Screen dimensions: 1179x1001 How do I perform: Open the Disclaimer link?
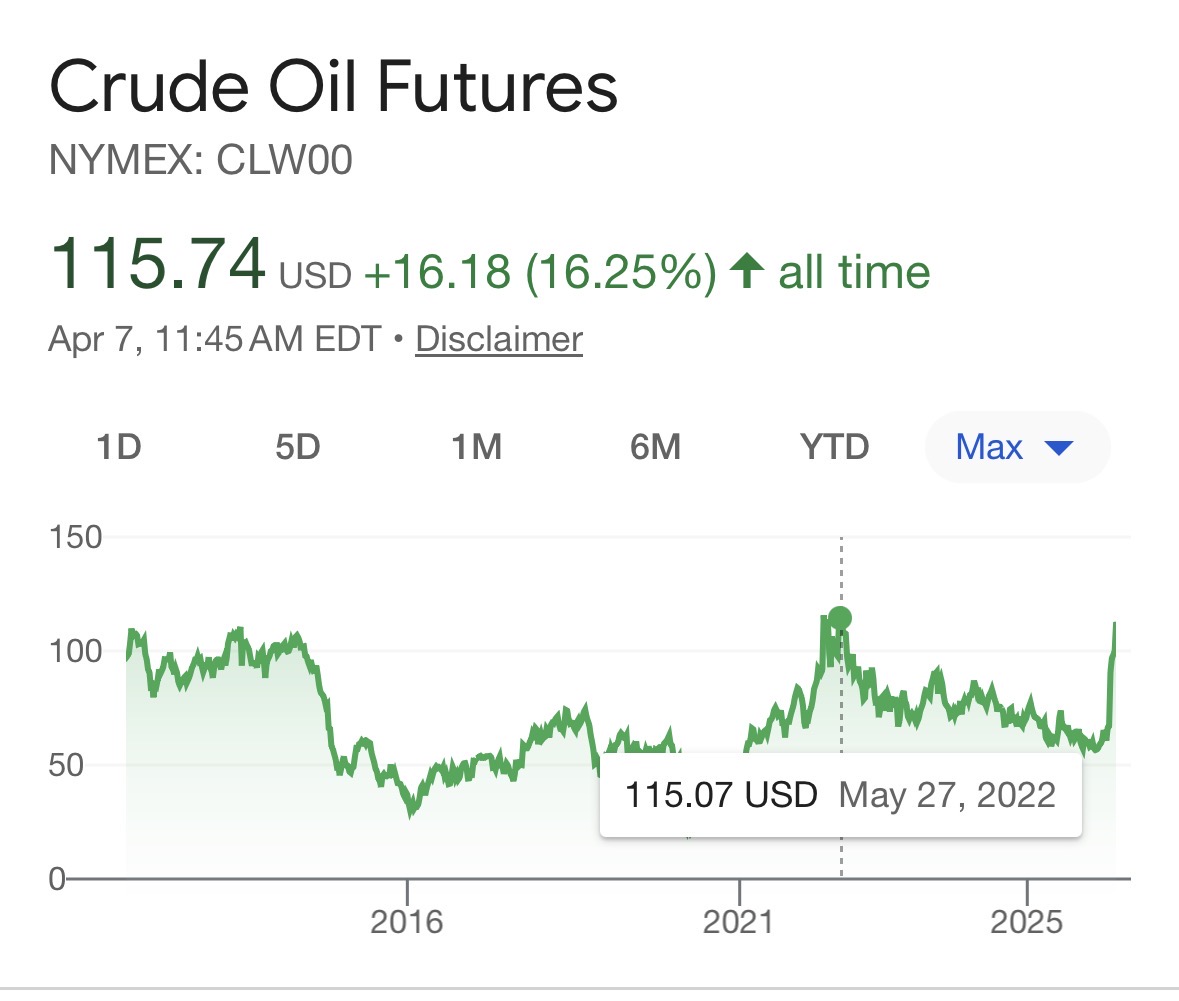tap(499, 340)
